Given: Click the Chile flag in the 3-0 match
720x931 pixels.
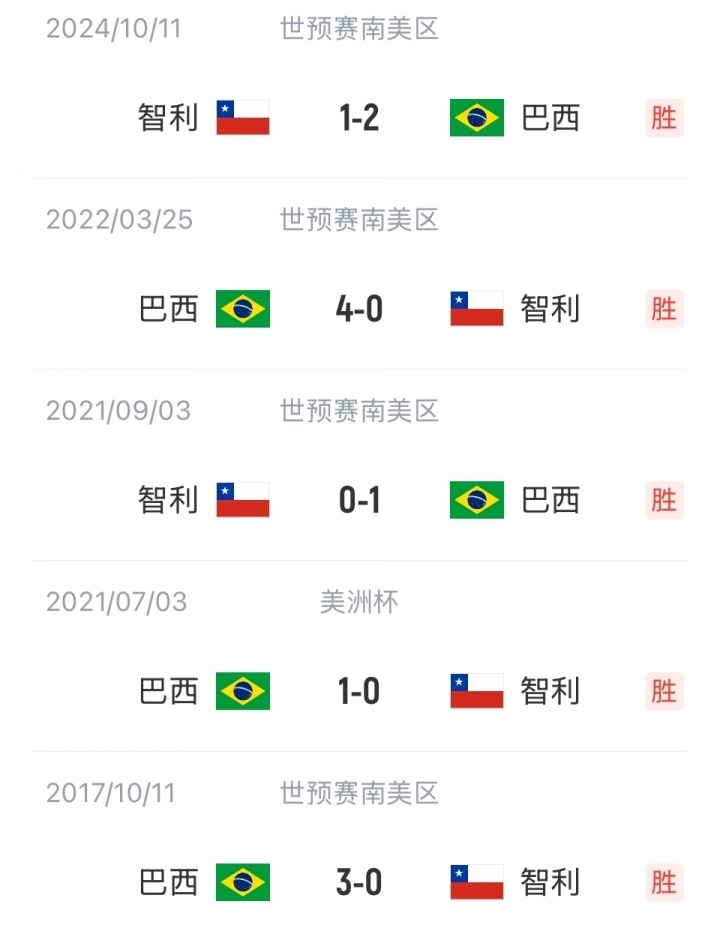Looking at the screenshot, I should tap(477, 881).
